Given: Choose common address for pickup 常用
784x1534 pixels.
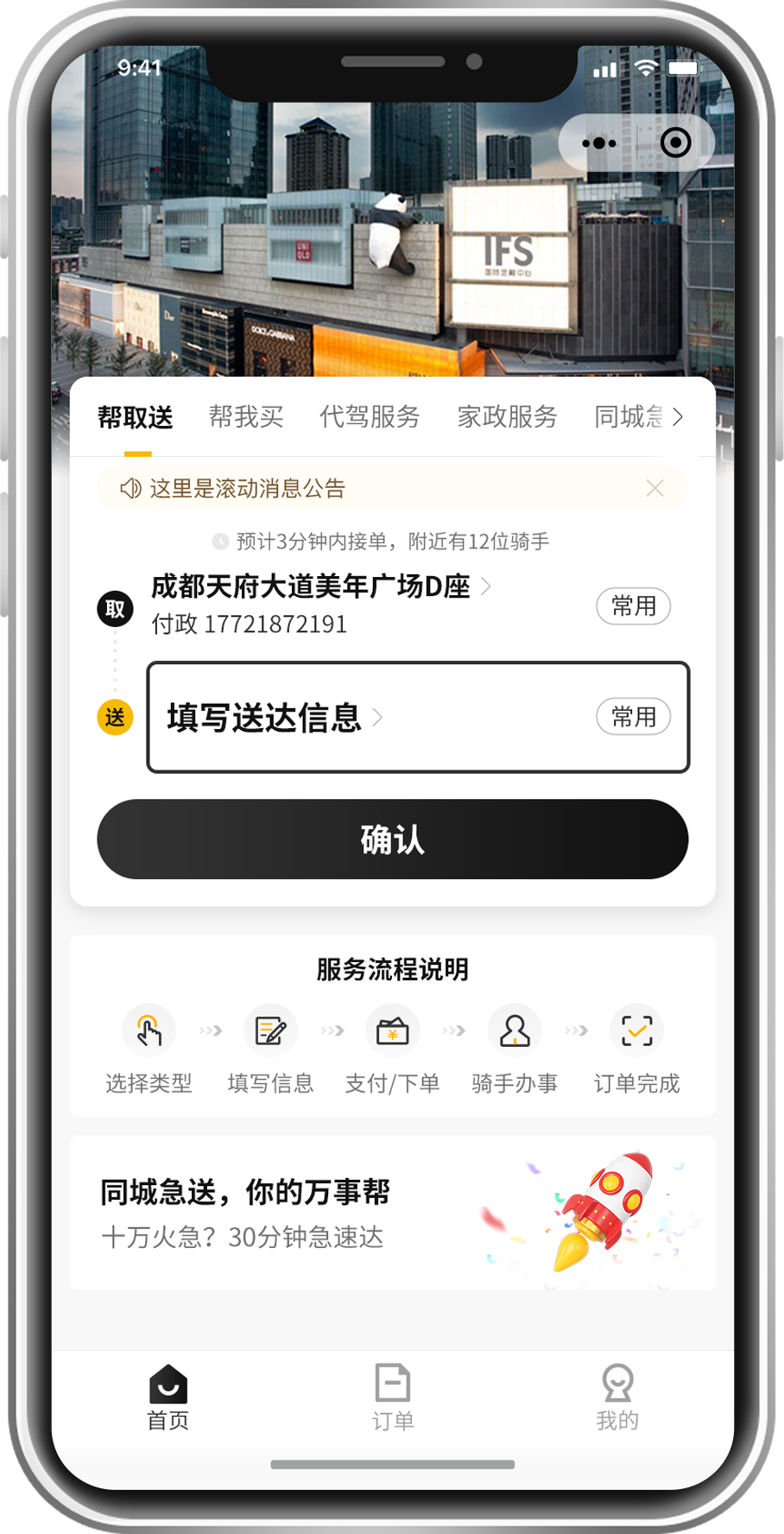Looking at the screenshot, I should (633, 606).
